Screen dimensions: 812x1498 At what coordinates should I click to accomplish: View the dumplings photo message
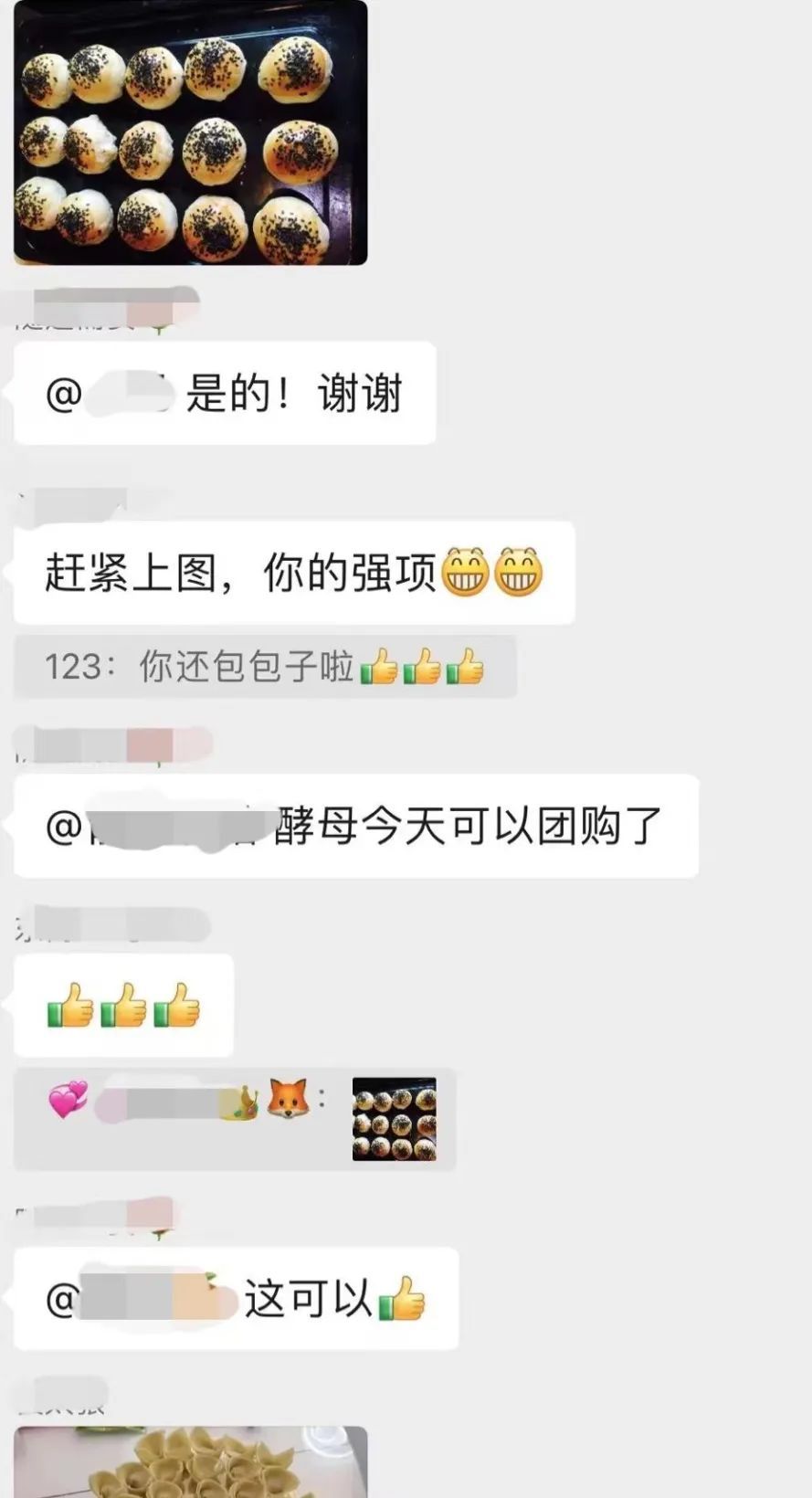tap(190, 1463)
